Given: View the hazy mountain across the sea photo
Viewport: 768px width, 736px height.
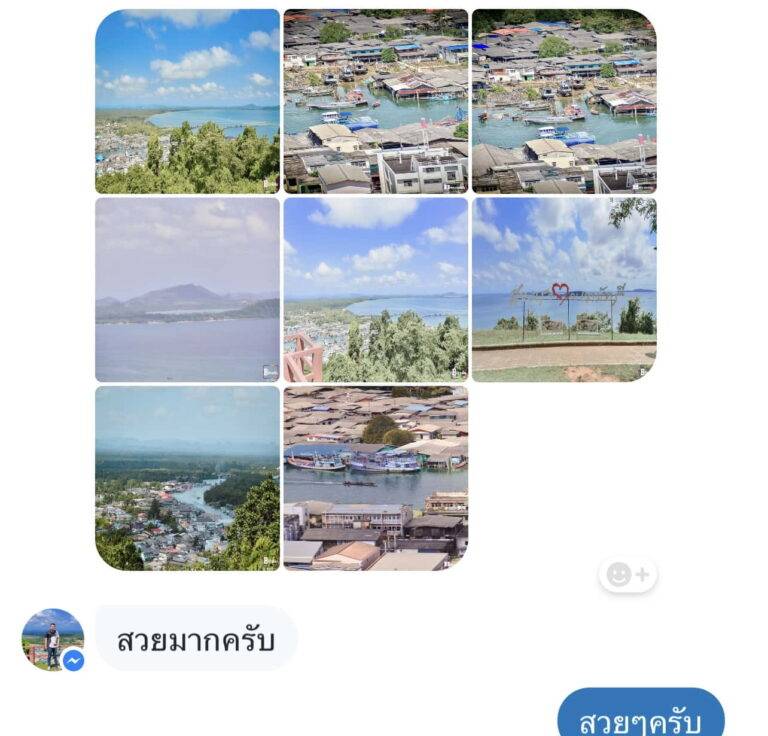Looking at the screenshot, I should 187,289.
